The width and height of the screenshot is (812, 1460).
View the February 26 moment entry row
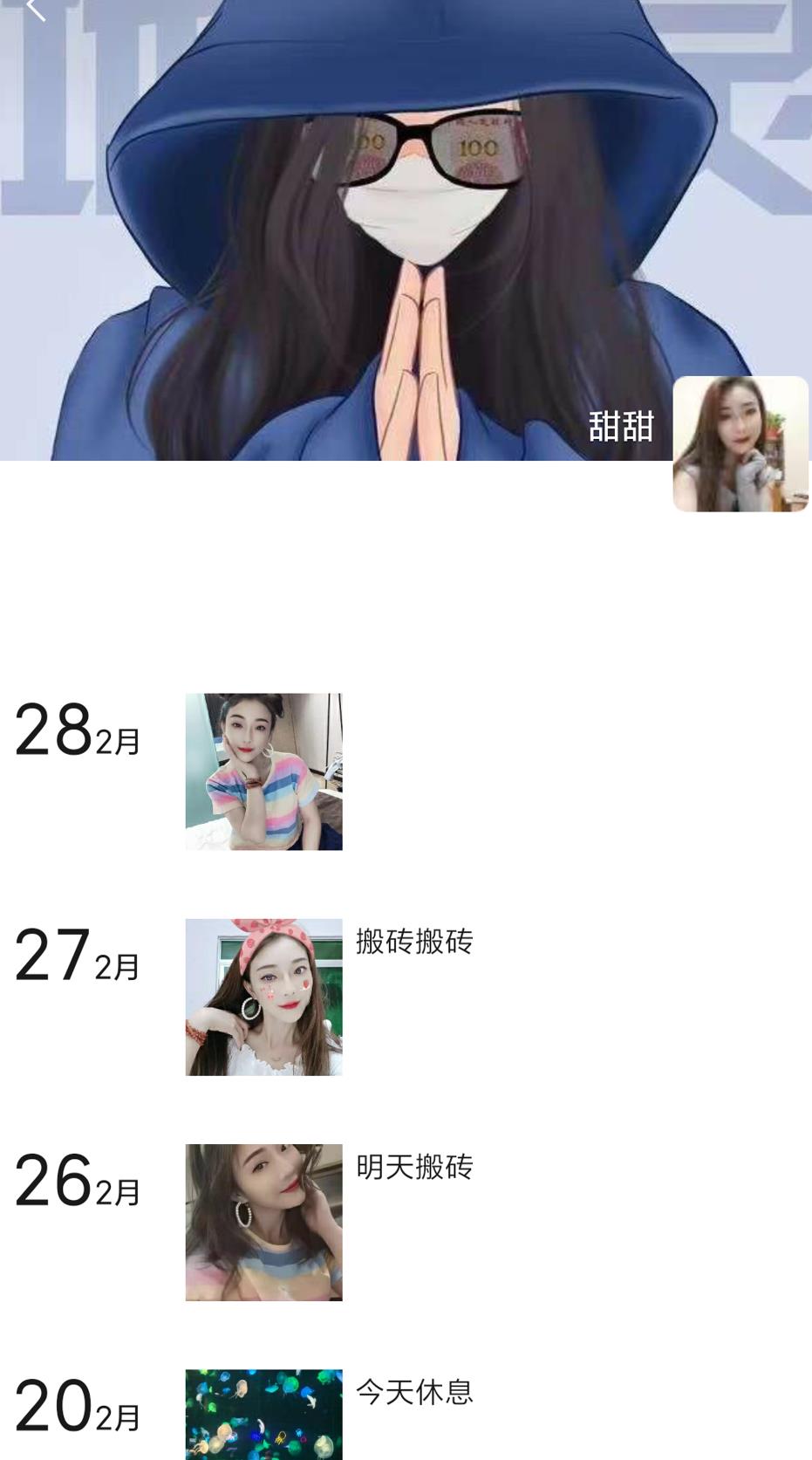pos(349,1222)
